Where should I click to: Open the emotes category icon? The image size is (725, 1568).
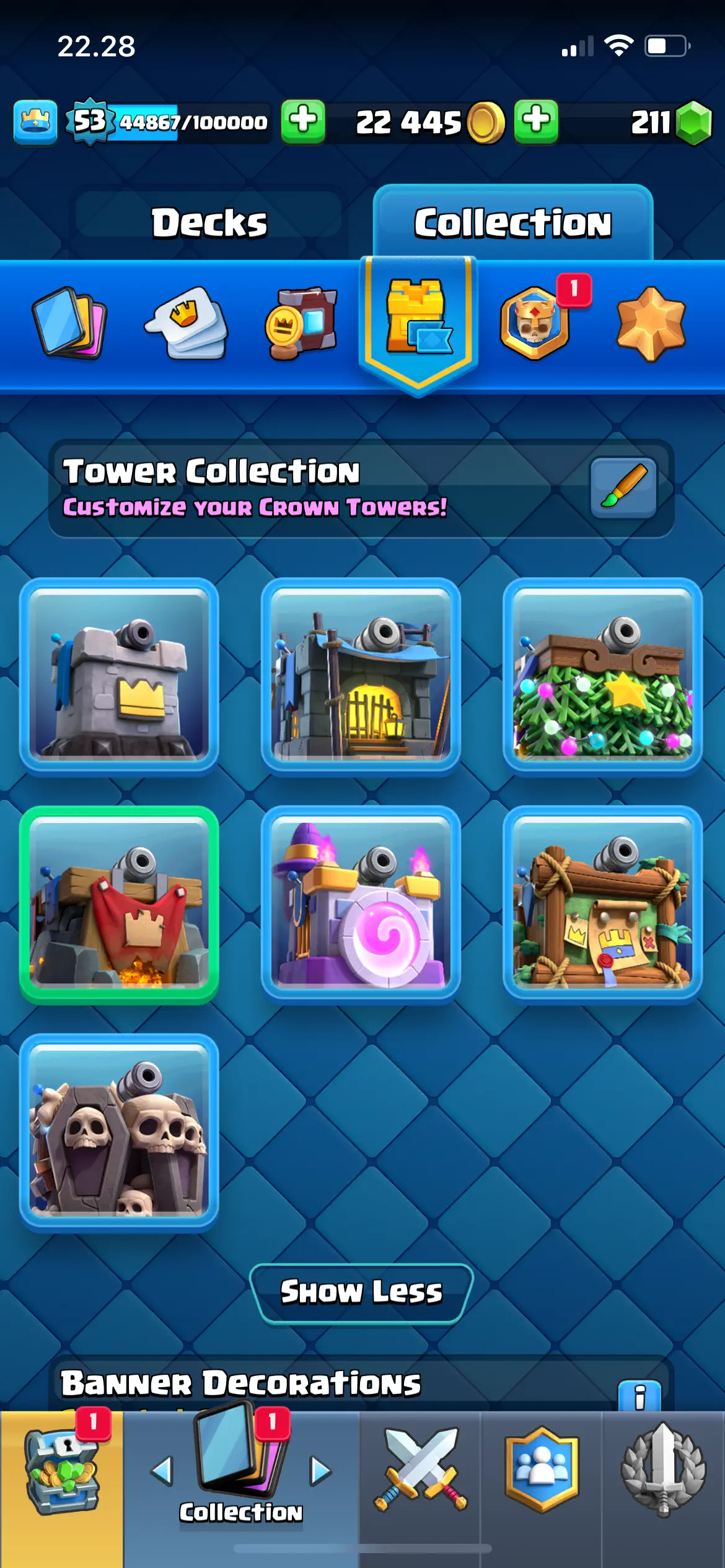point(186,323)
